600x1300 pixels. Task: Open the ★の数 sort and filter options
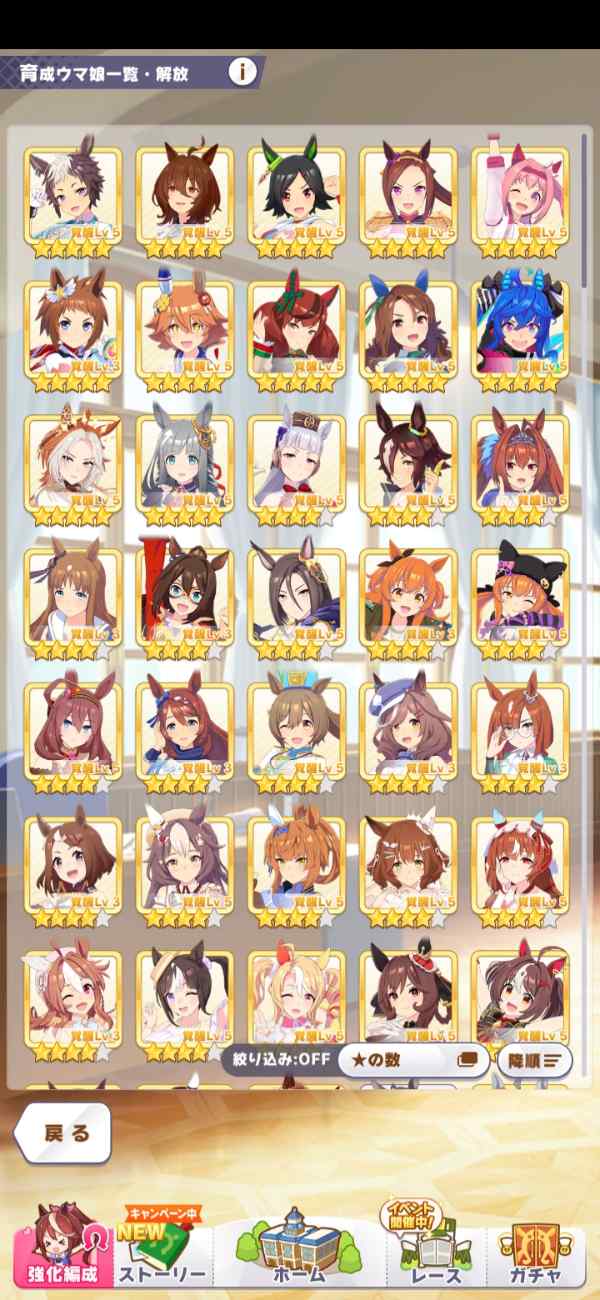[412, 1060]
